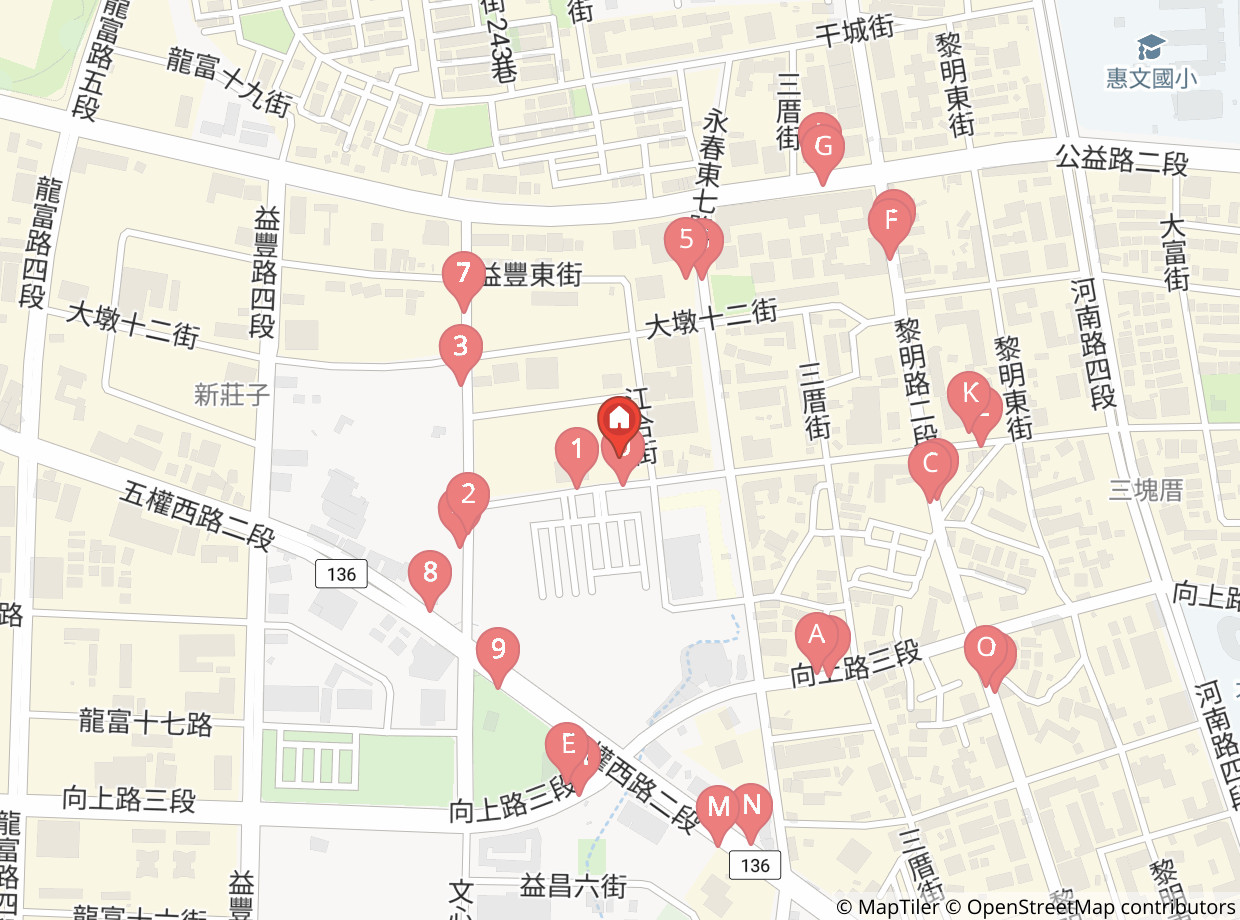This screenshot has width=1240, height=920.
Task: Tap marker 3 on the map
Action: click(460, 353)
